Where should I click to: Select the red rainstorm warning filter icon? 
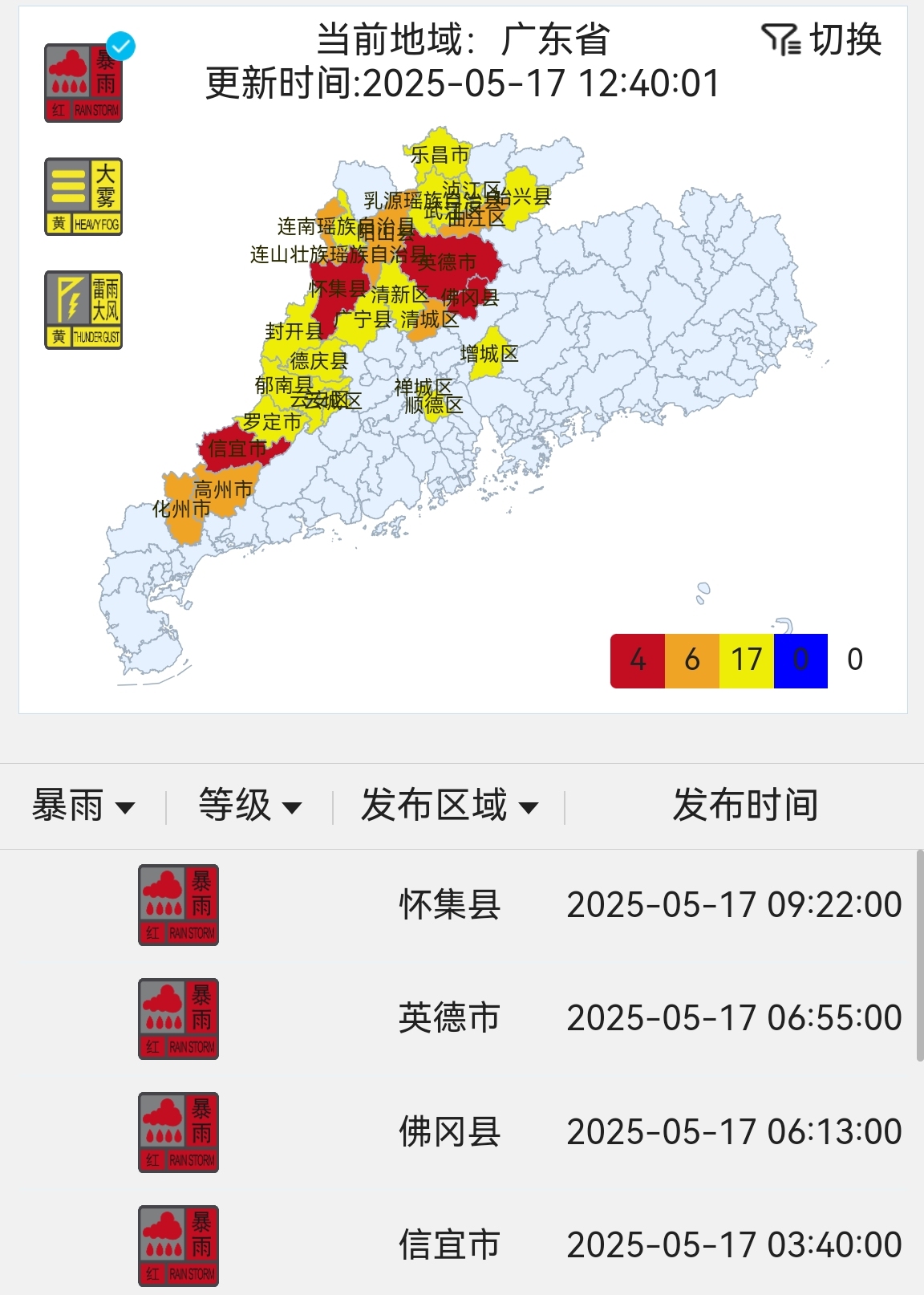[83, 83]
